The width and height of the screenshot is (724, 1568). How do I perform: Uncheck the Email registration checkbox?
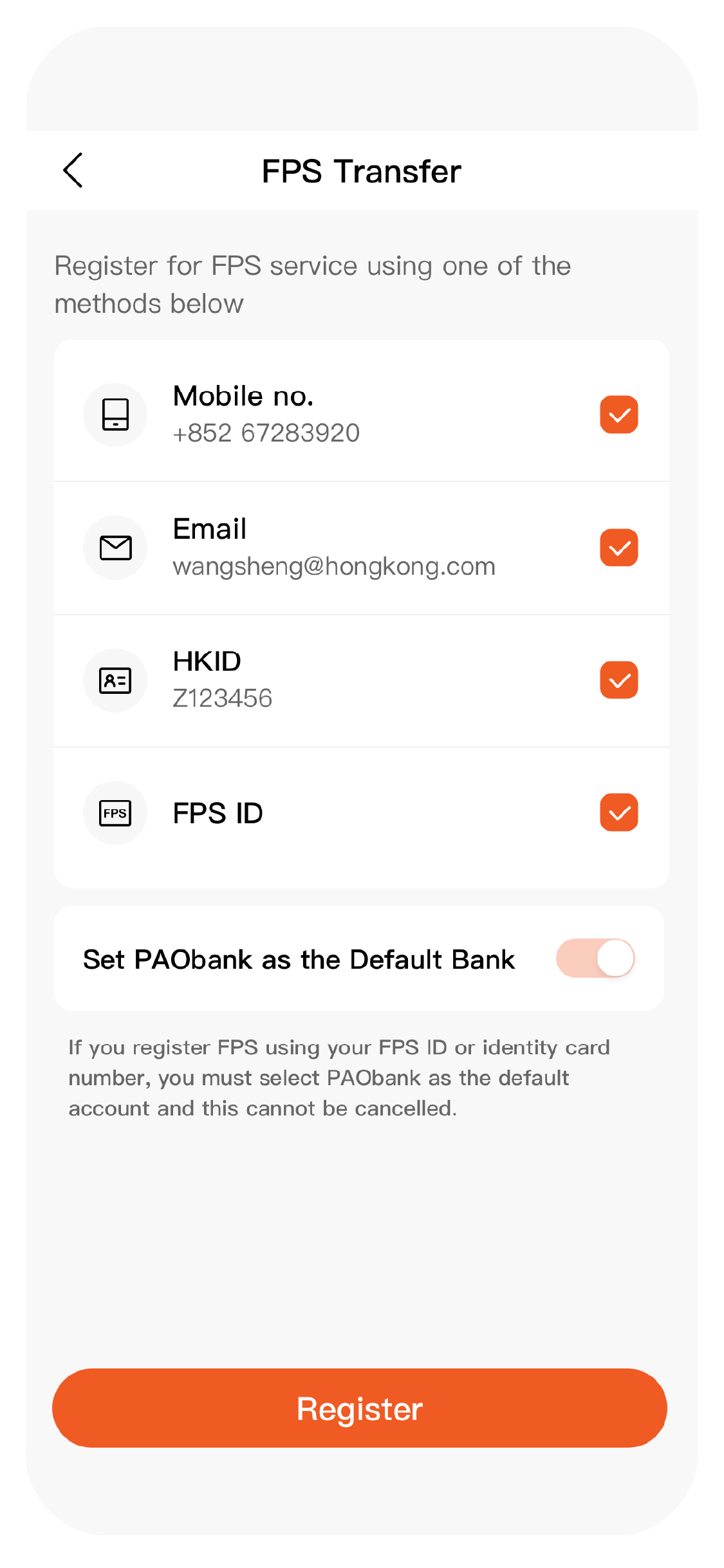click(618, 548)
